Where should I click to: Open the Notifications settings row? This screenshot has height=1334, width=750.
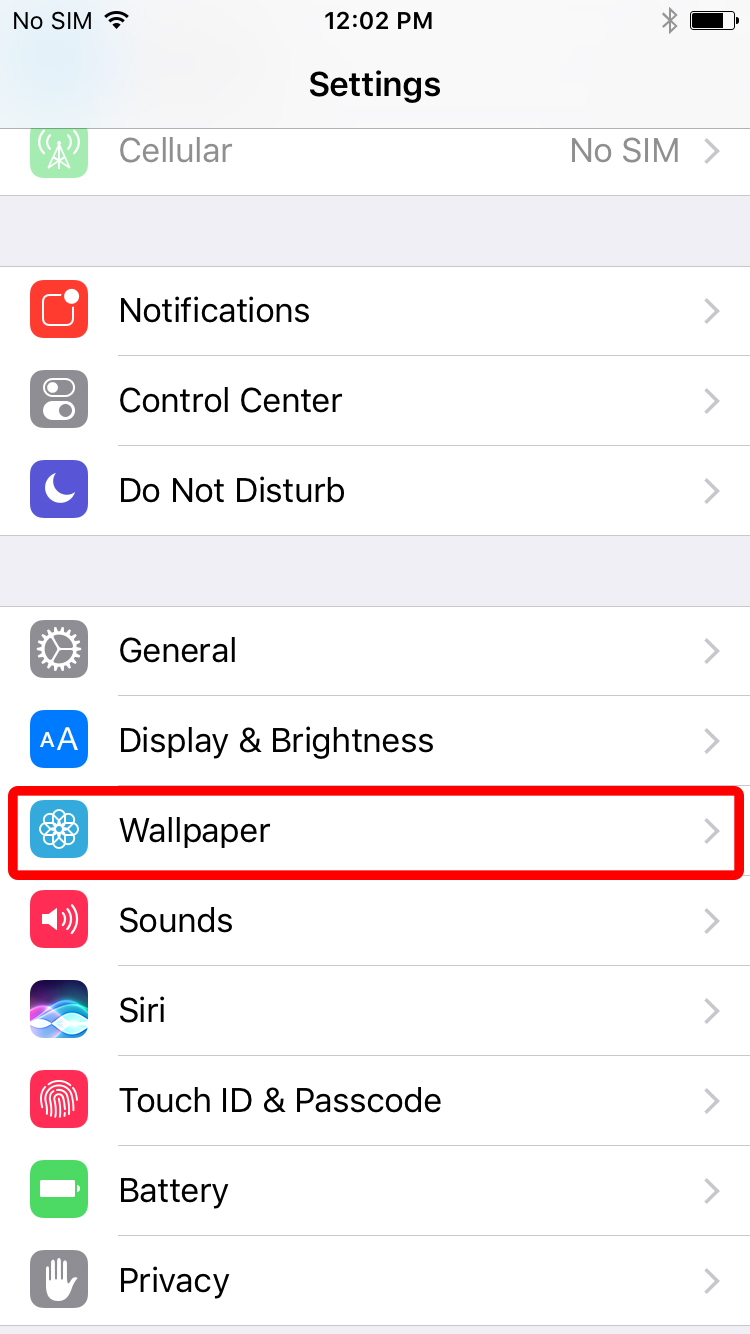point(375,311)
